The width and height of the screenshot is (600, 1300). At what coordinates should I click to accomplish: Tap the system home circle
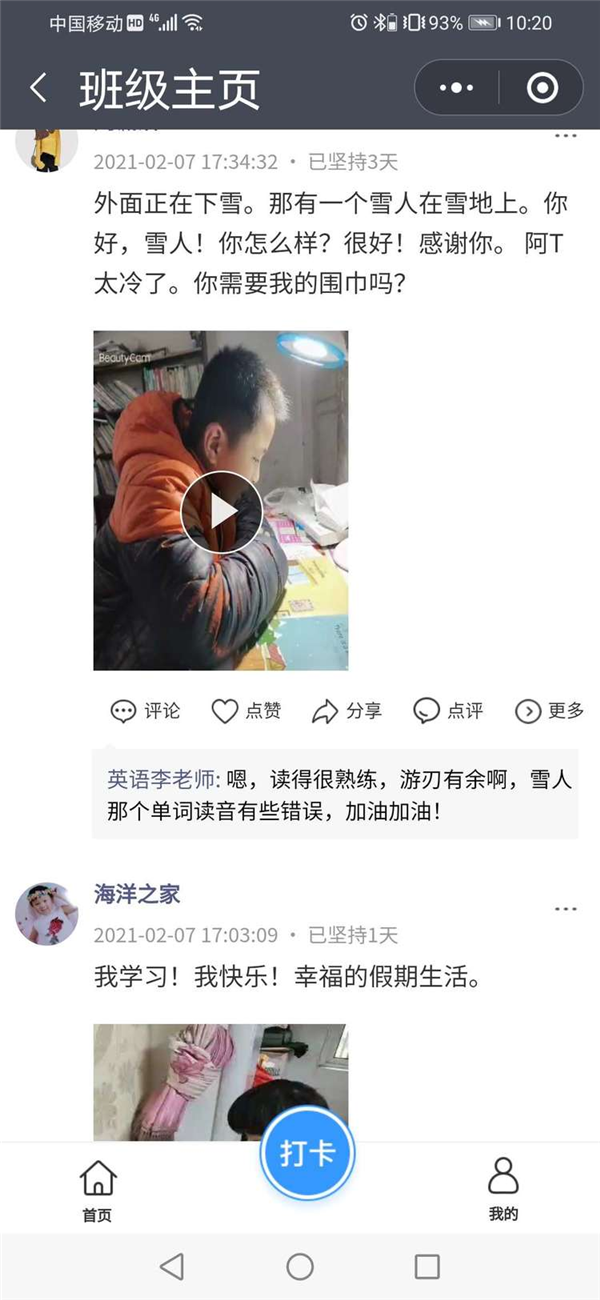(x=300, y=1267)
